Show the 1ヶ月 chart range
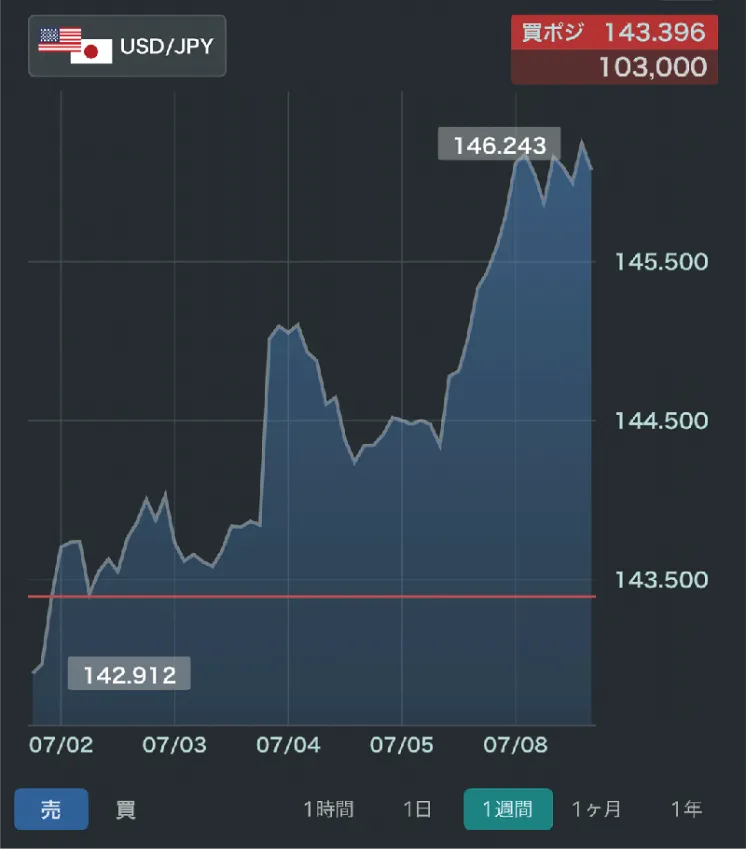Image resolution: width=746 pixels, height=849 pixels. click(x=596, y=809)
